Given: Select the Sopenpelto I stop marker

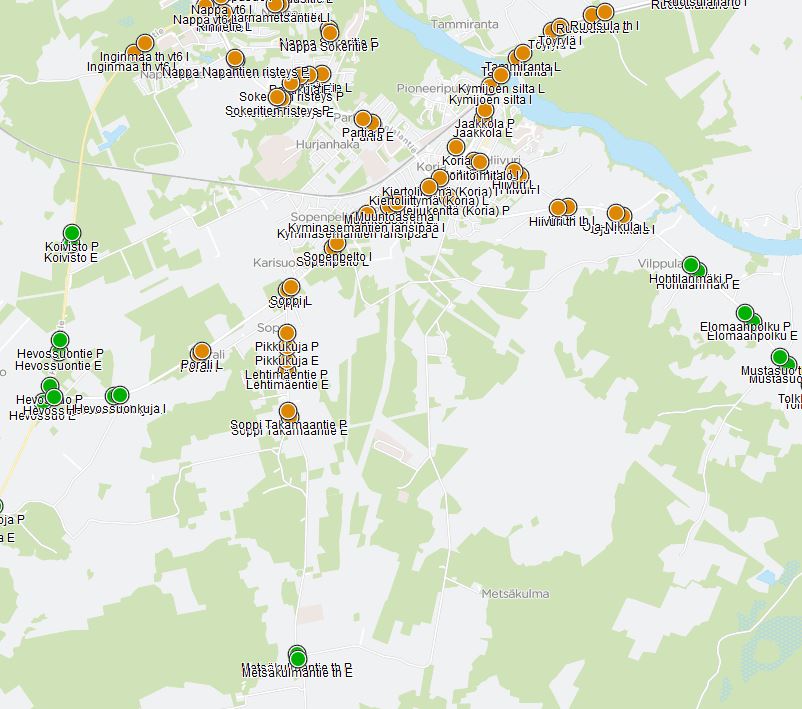Looking at the screenshot, I should 336,244.
